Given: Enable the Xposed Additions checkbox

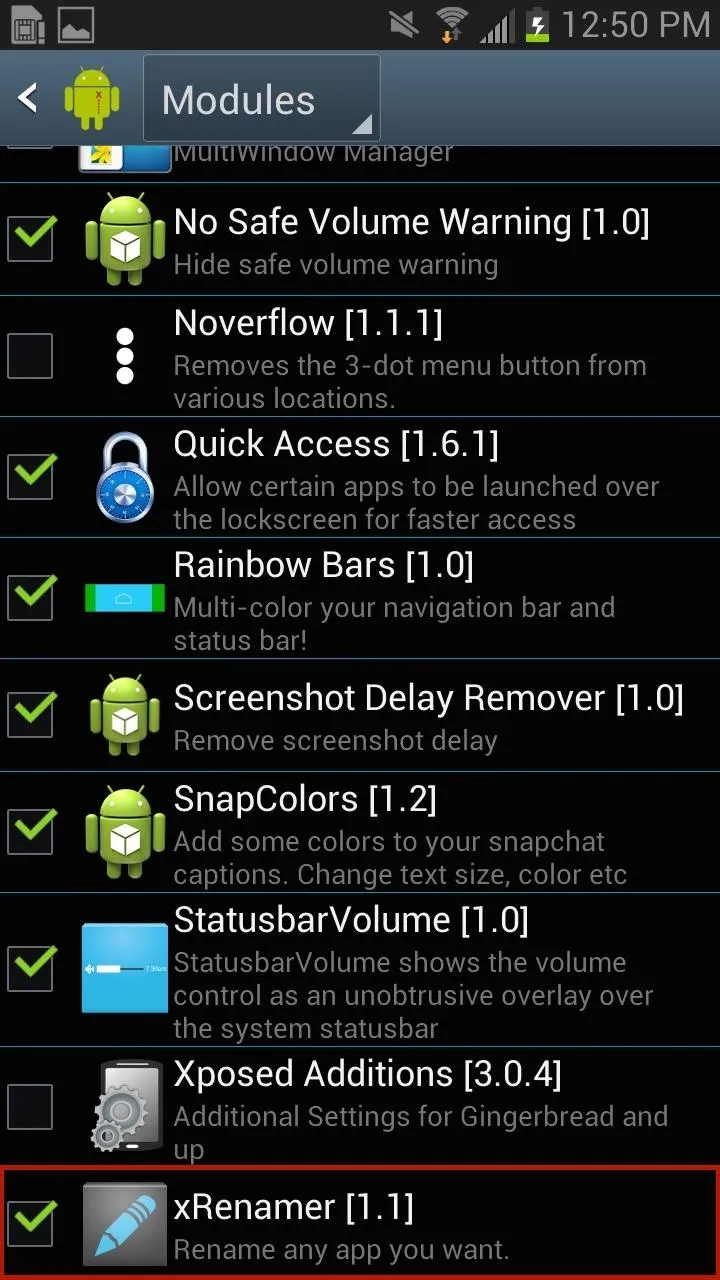Looking at the screenshot, I should pos(30,1106).
